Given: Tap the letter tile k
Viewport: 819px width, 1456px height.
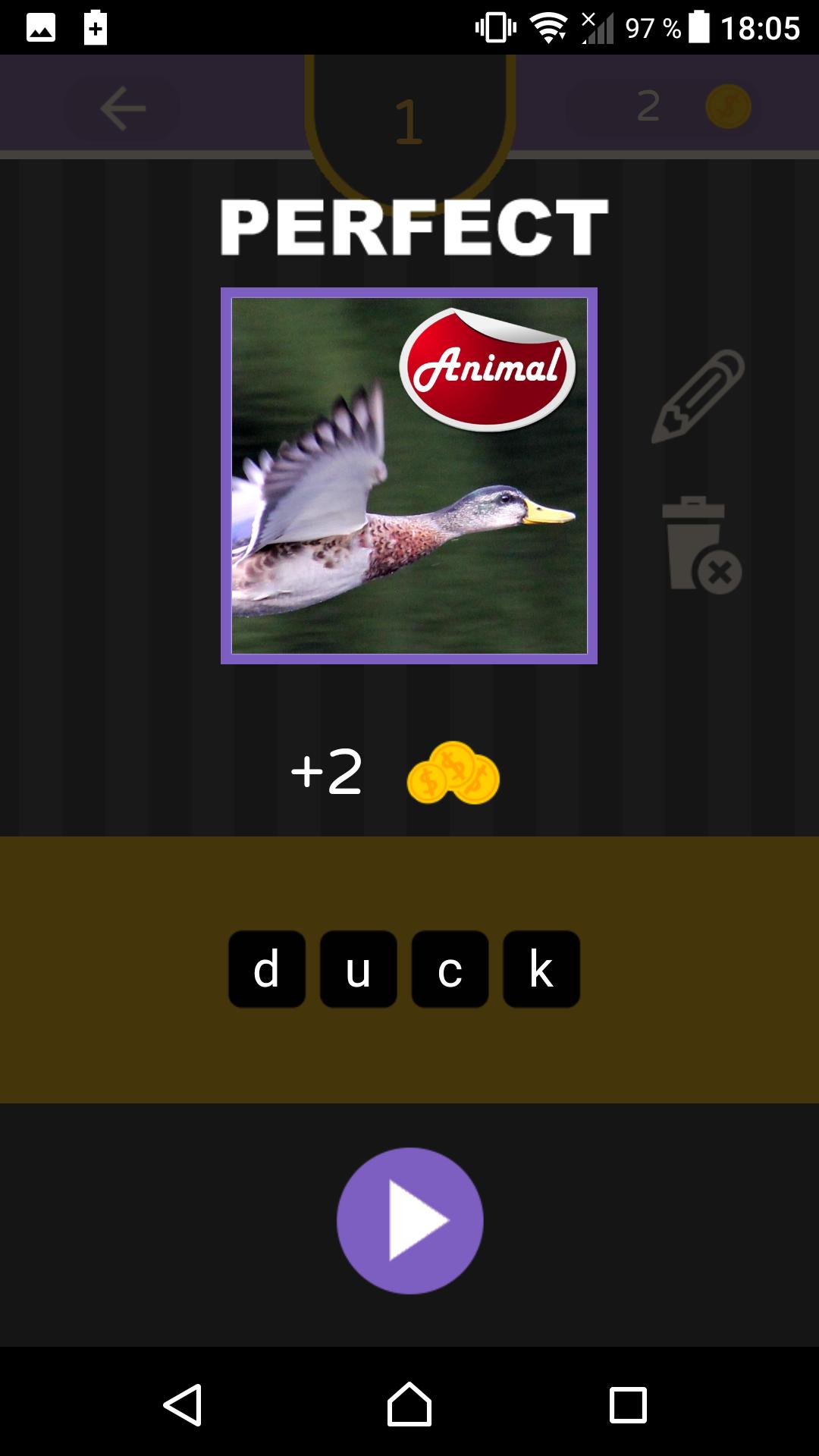Looking at the screenshot, I should [541, 968].
